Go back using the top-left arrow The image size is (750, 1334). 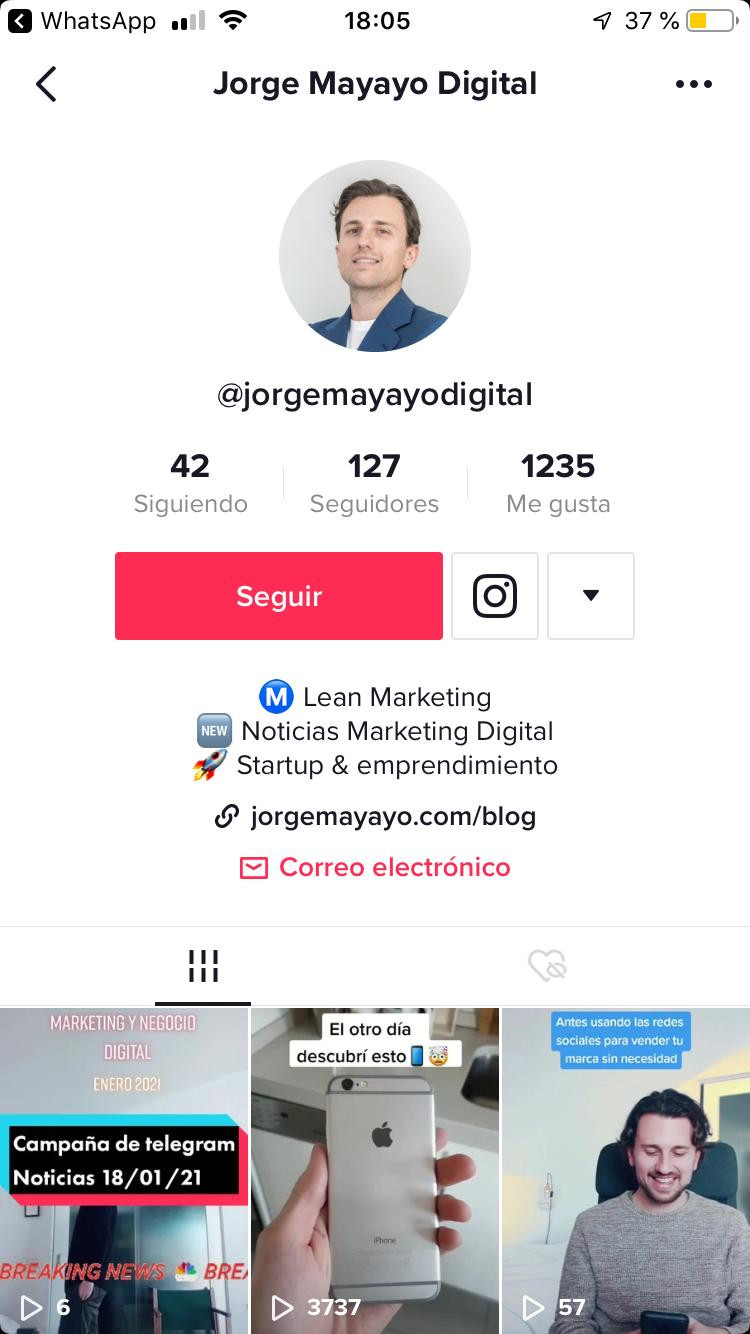46,84
